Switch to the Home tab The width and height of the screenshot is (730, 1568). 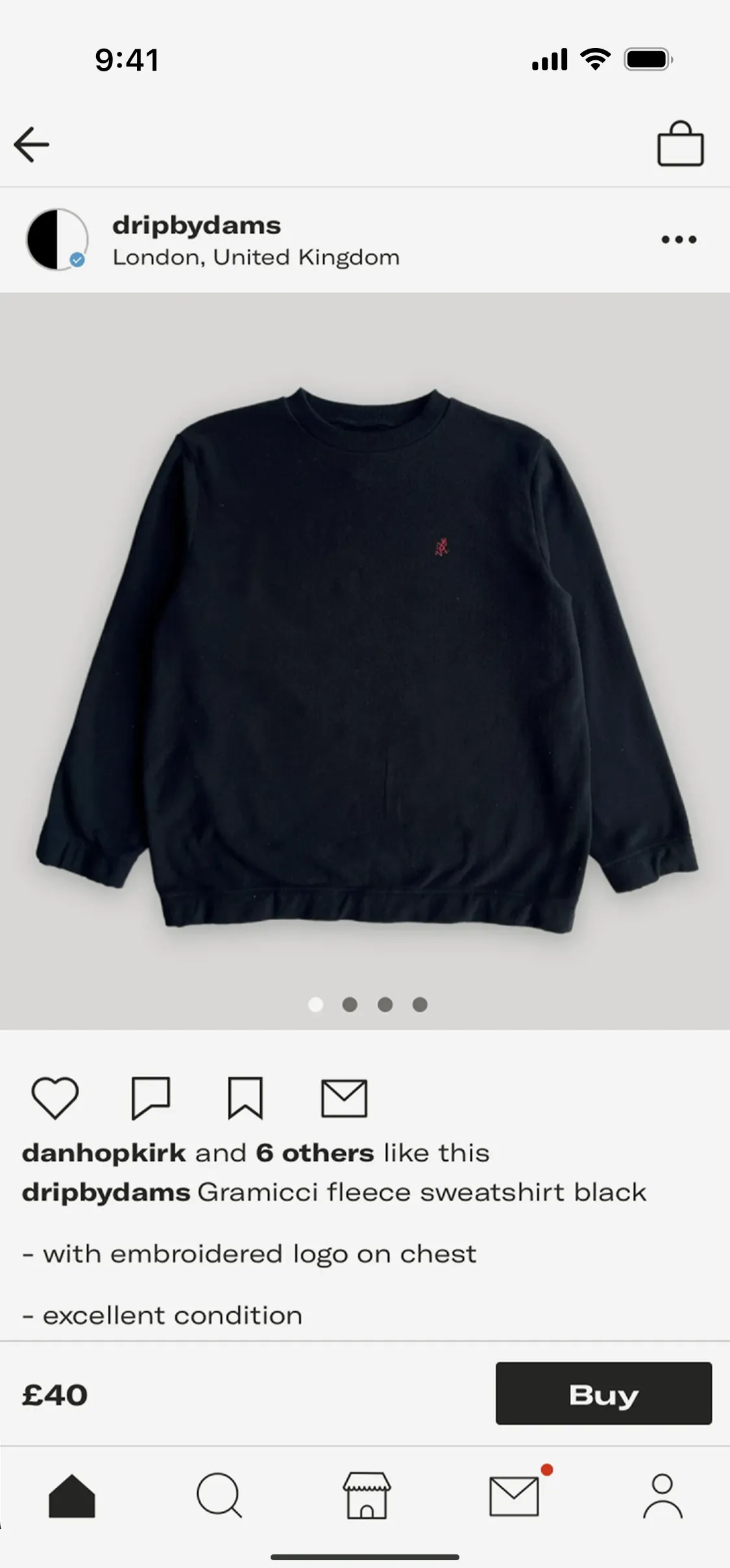(x=72, y=1496)
